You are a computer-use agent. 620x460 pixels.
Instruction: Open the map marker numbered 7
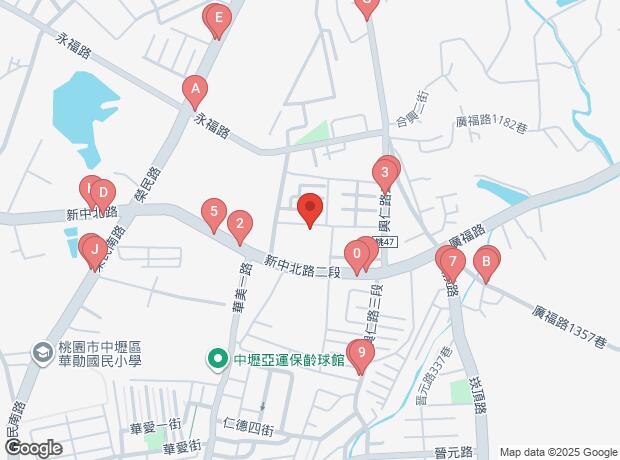452,264
